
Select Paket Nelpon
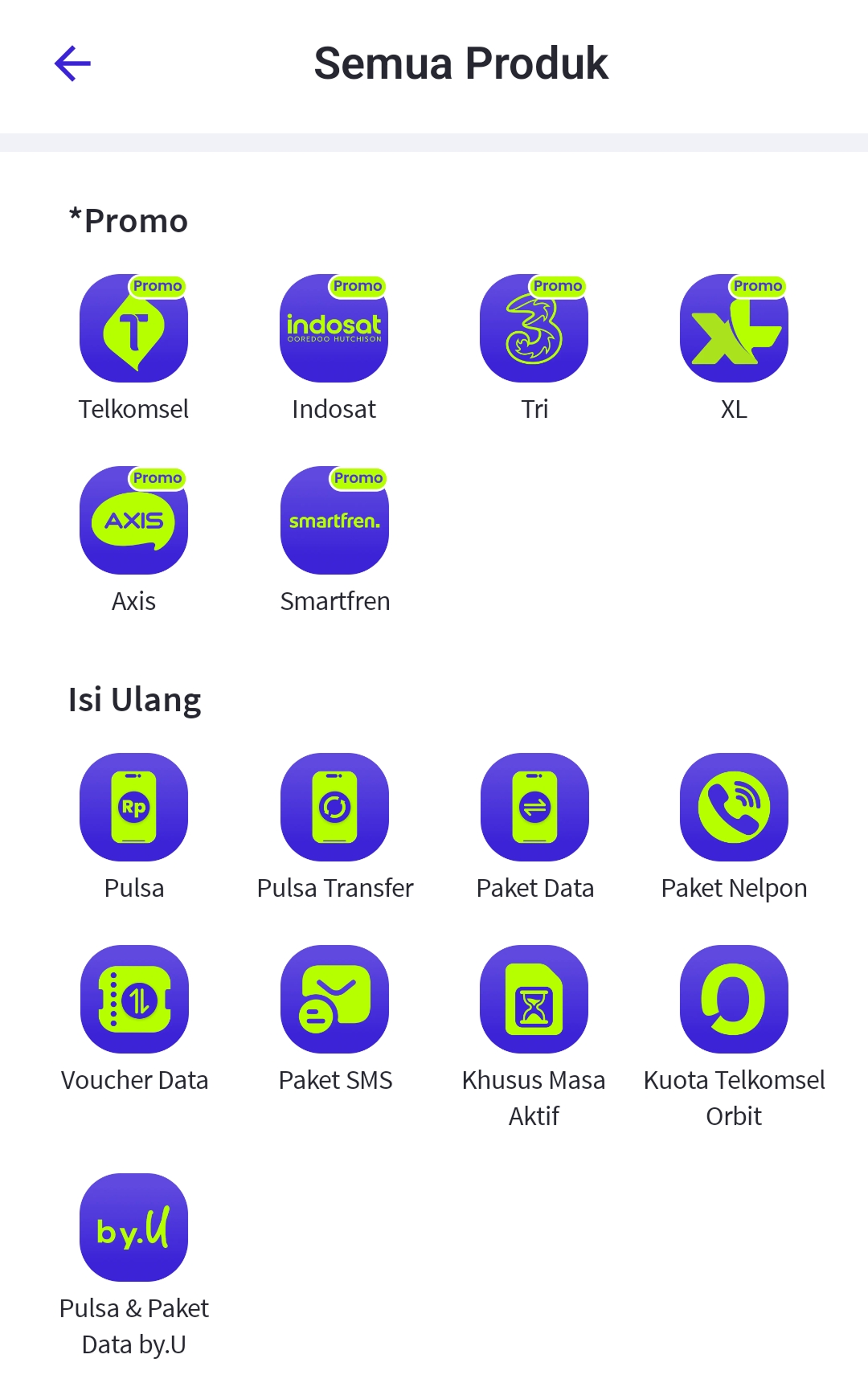point(734,808)
